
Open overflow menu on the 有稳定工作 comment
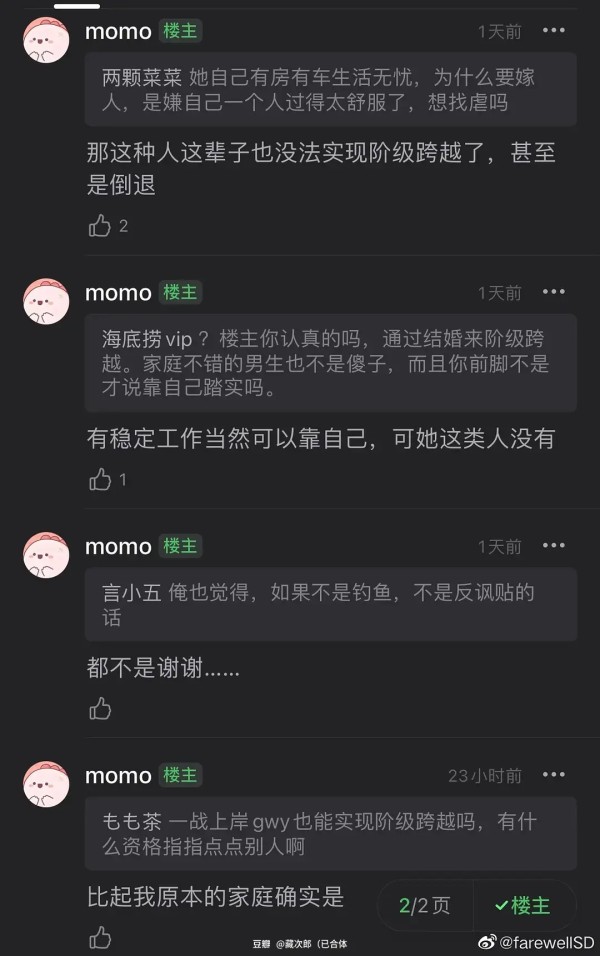tap(554, 292)
